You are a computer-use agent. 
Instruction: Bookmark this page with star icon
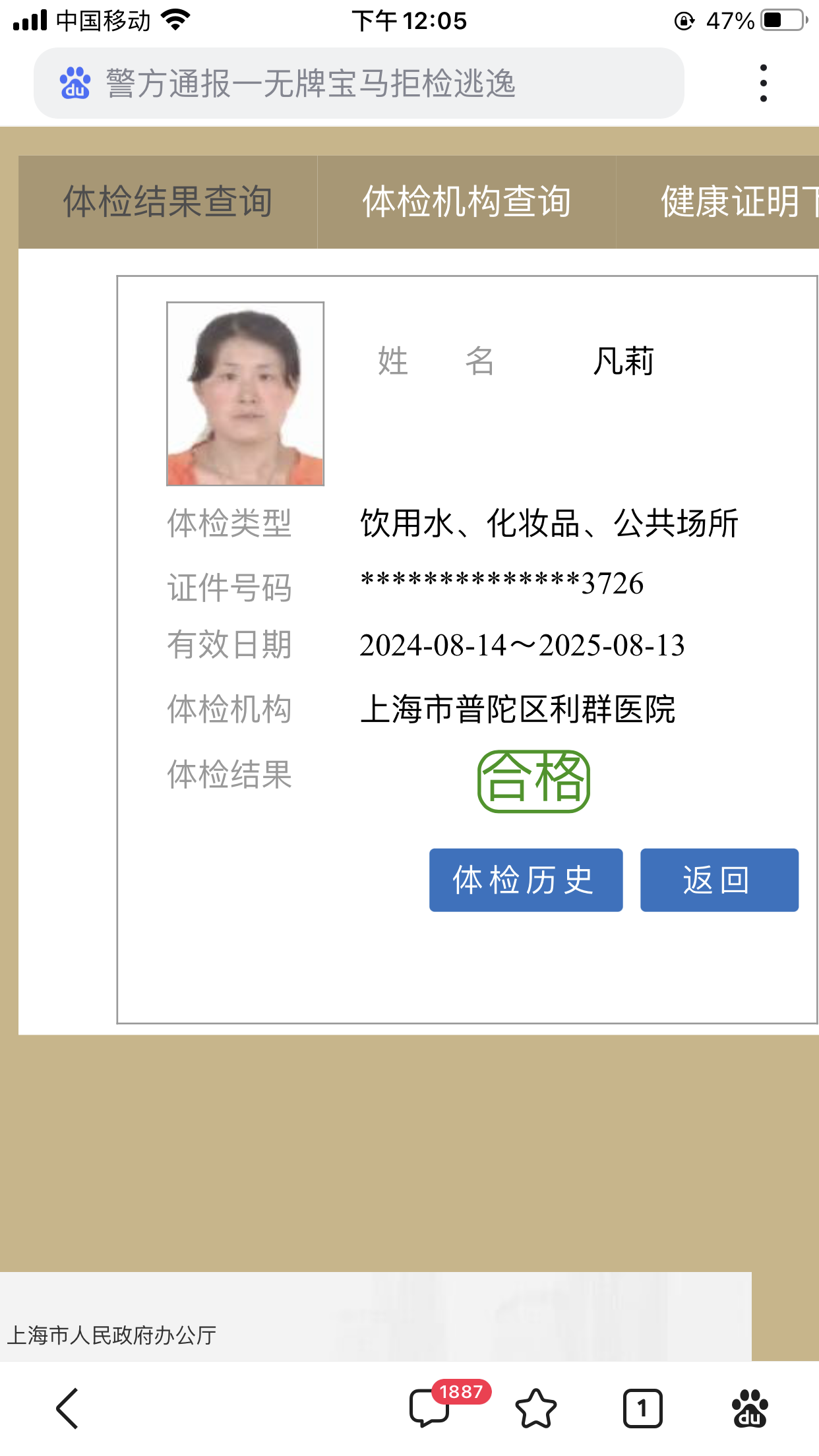535,1409
